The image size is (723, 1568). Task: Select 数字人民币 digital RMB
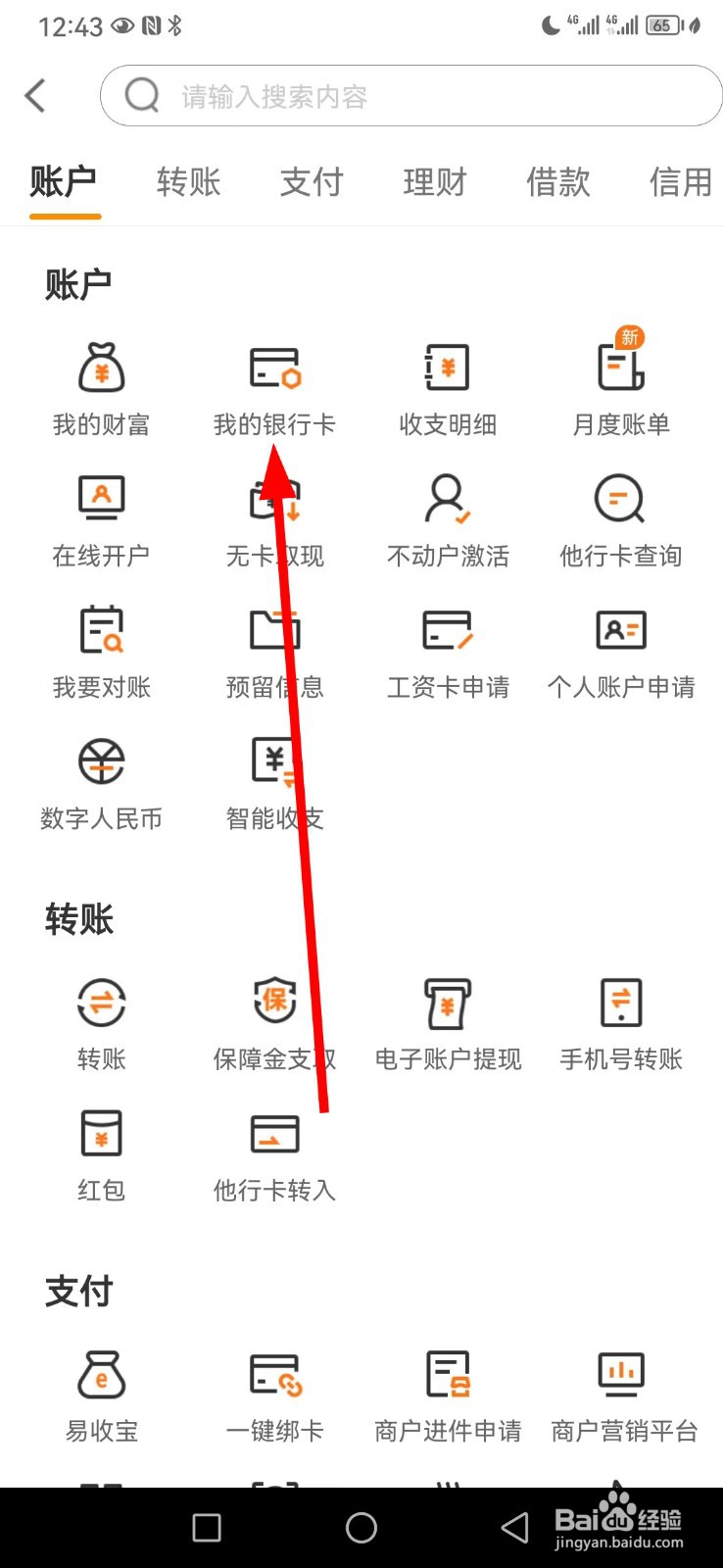101,784
